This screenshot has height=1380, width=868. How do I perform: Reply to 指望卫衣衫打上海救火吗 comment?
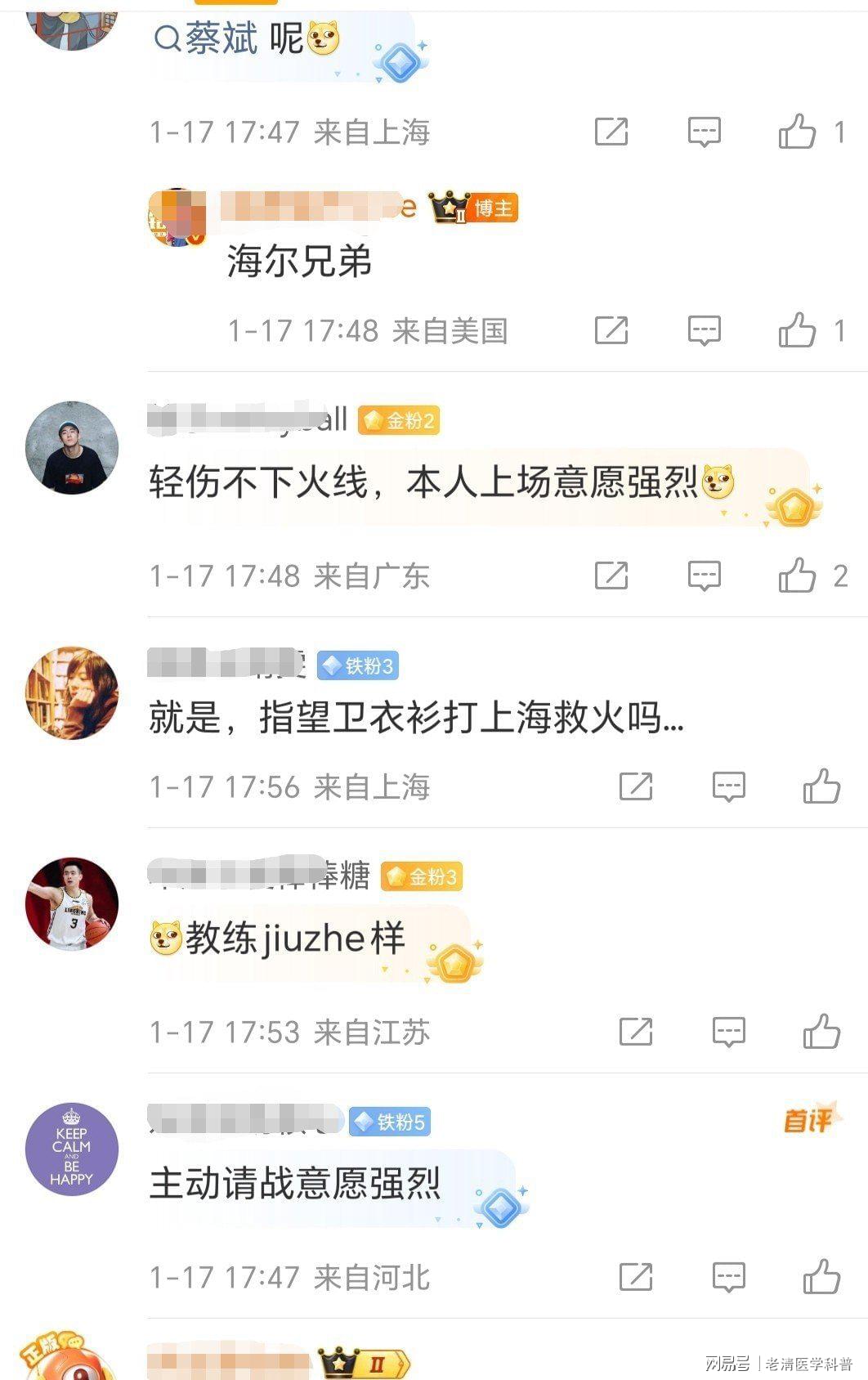(728, 786)
